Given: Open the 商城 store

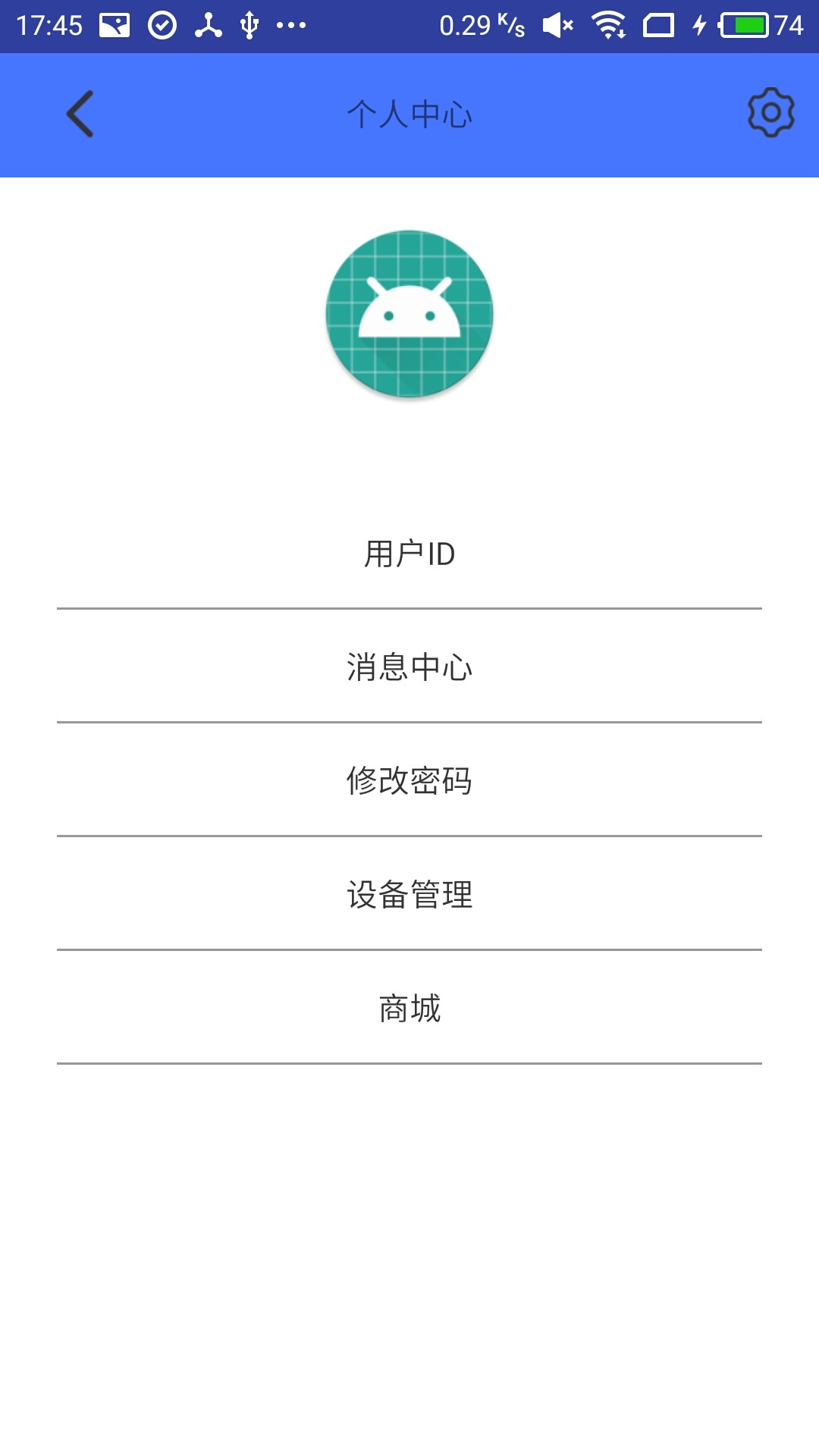Looking at the screenshot, I should 409,1009.
